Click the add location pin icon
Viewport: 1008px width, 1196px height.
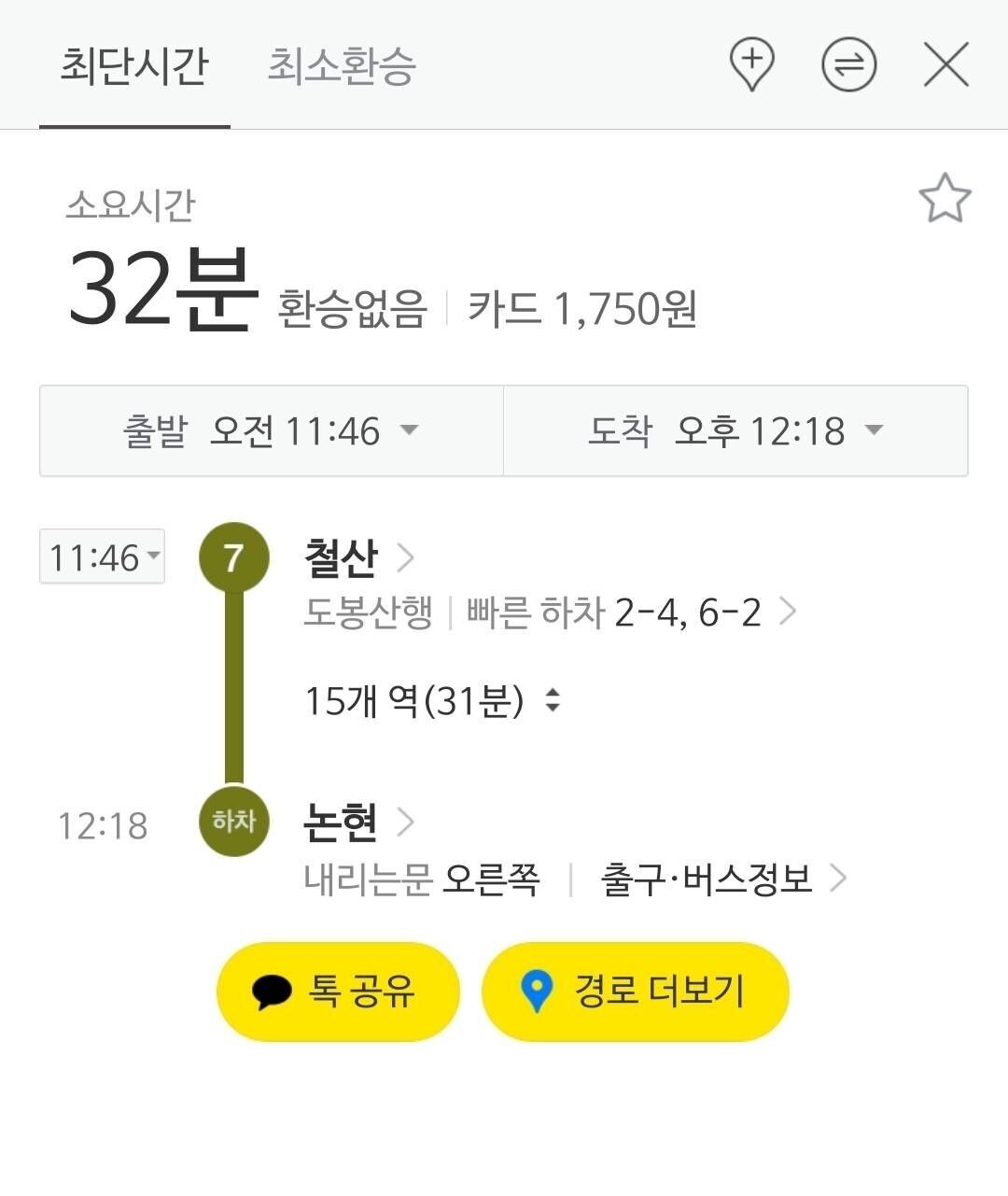pos(751,63)
